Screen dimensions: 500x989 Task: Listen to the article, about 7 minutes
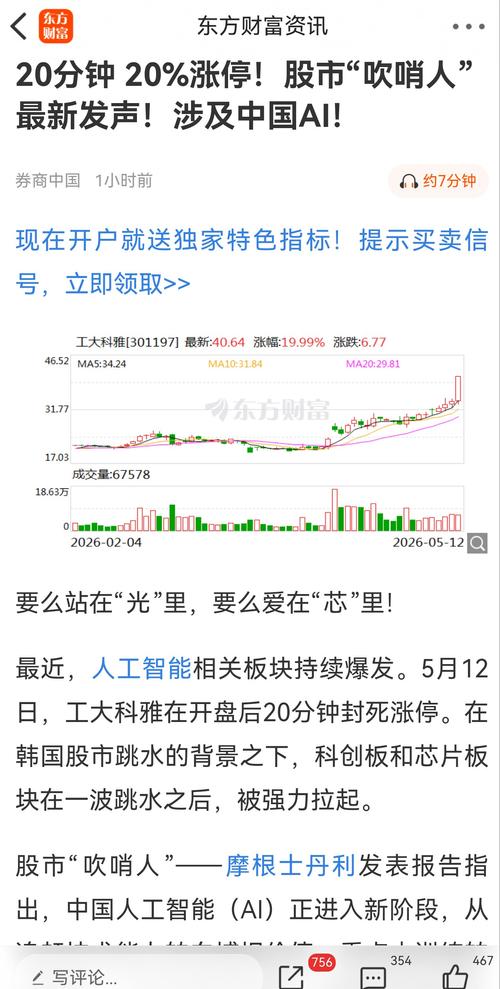coord(438,182)
